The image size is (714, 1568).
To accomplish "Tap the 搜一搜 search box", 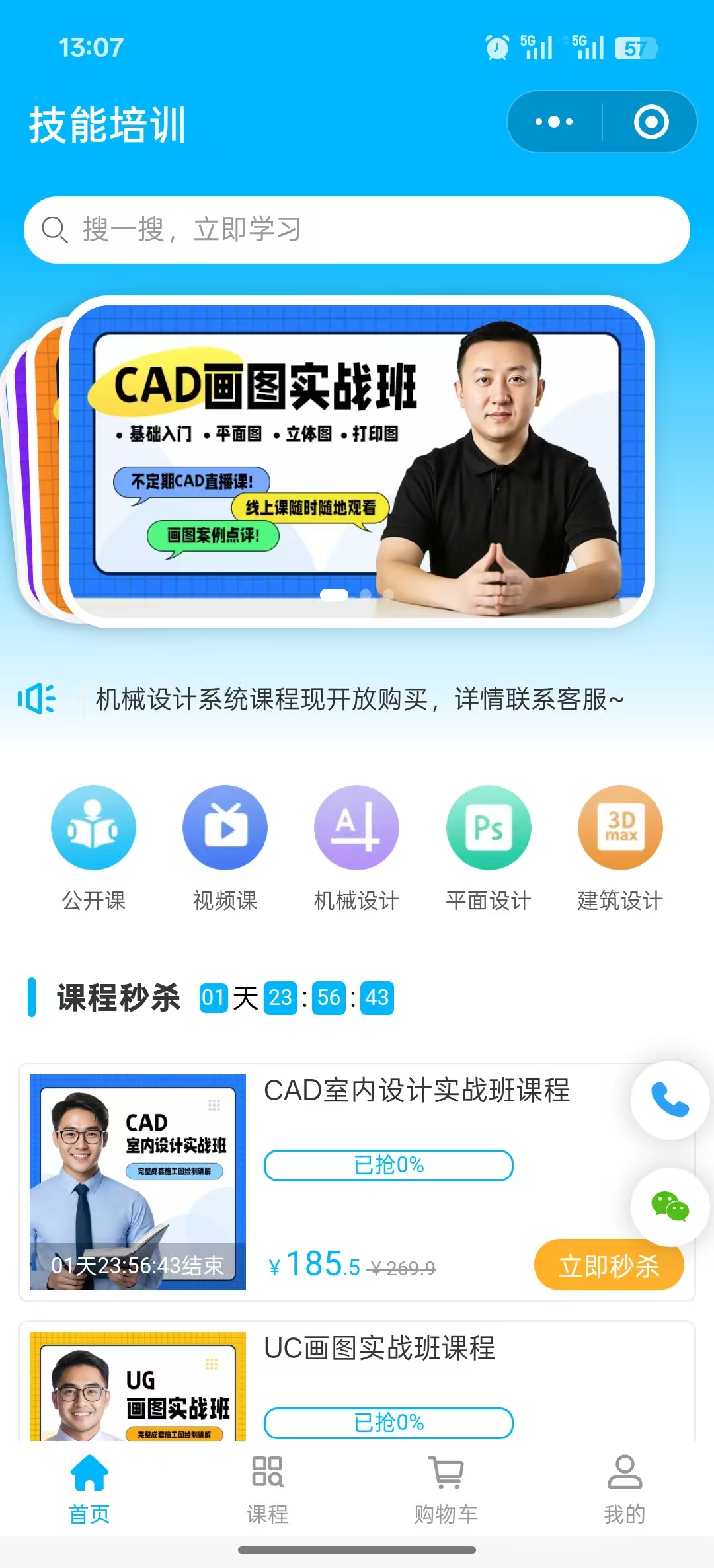I will point(357,230).
